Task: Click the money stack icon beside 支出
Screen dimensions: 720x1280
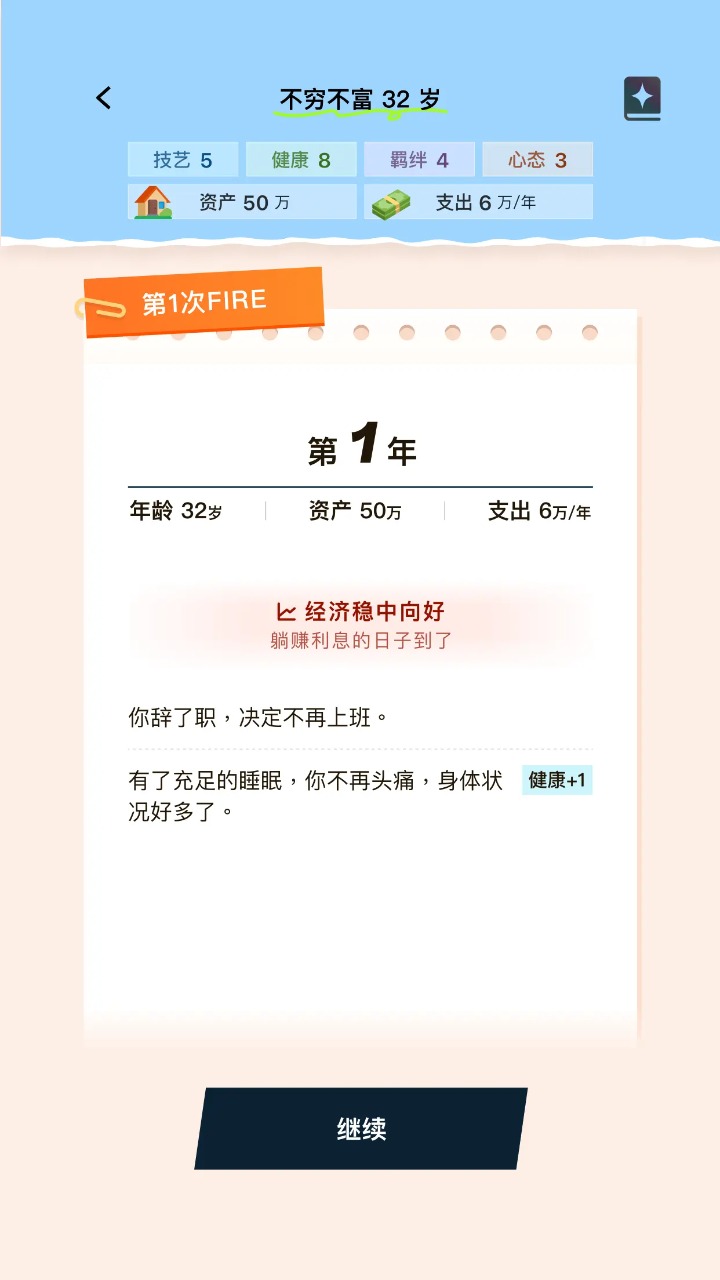Action: [392, 202]
